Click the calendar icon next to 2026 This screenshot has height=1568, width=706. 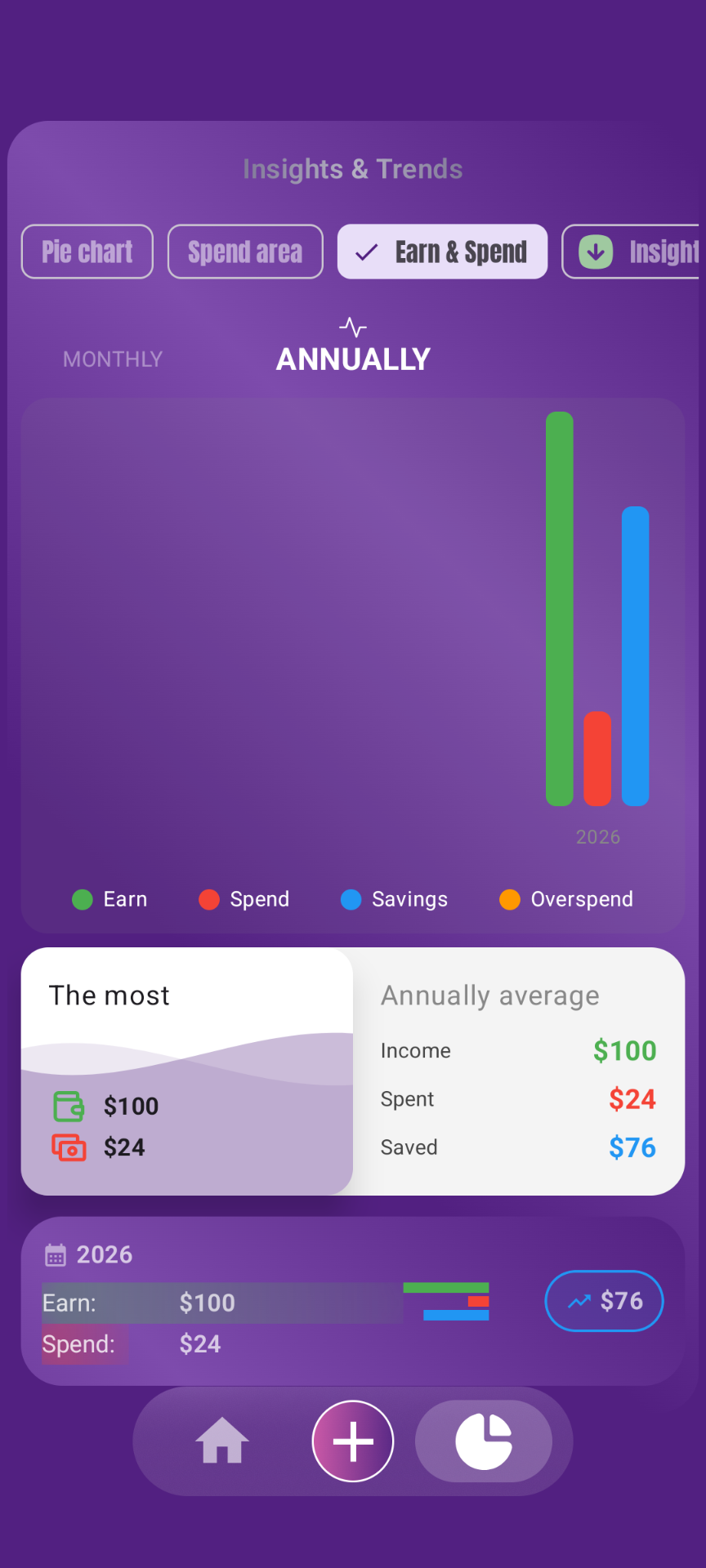tap(55, 1254)
